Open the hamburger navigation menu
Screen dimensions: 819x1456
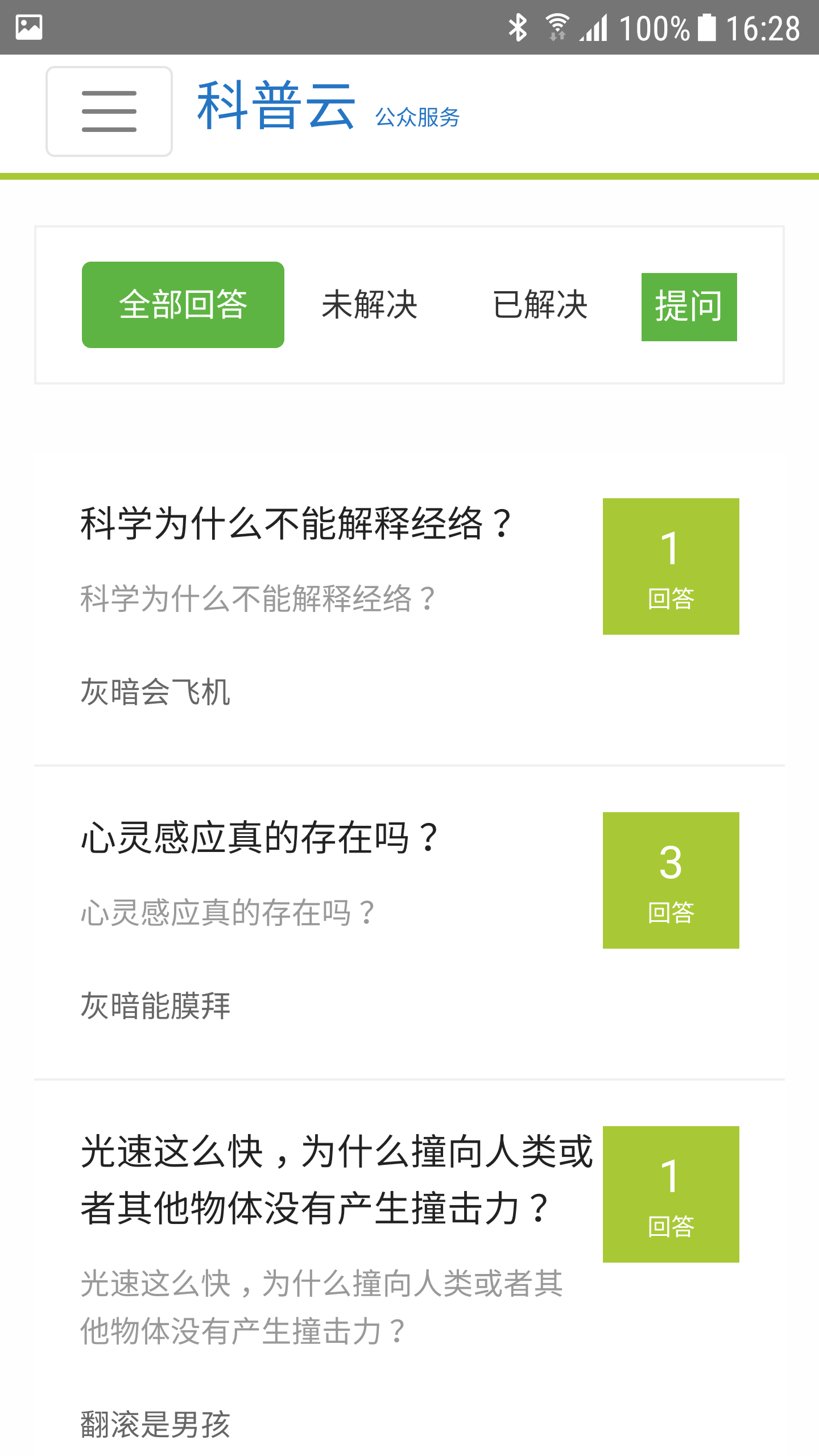click(x=109, y=111)
